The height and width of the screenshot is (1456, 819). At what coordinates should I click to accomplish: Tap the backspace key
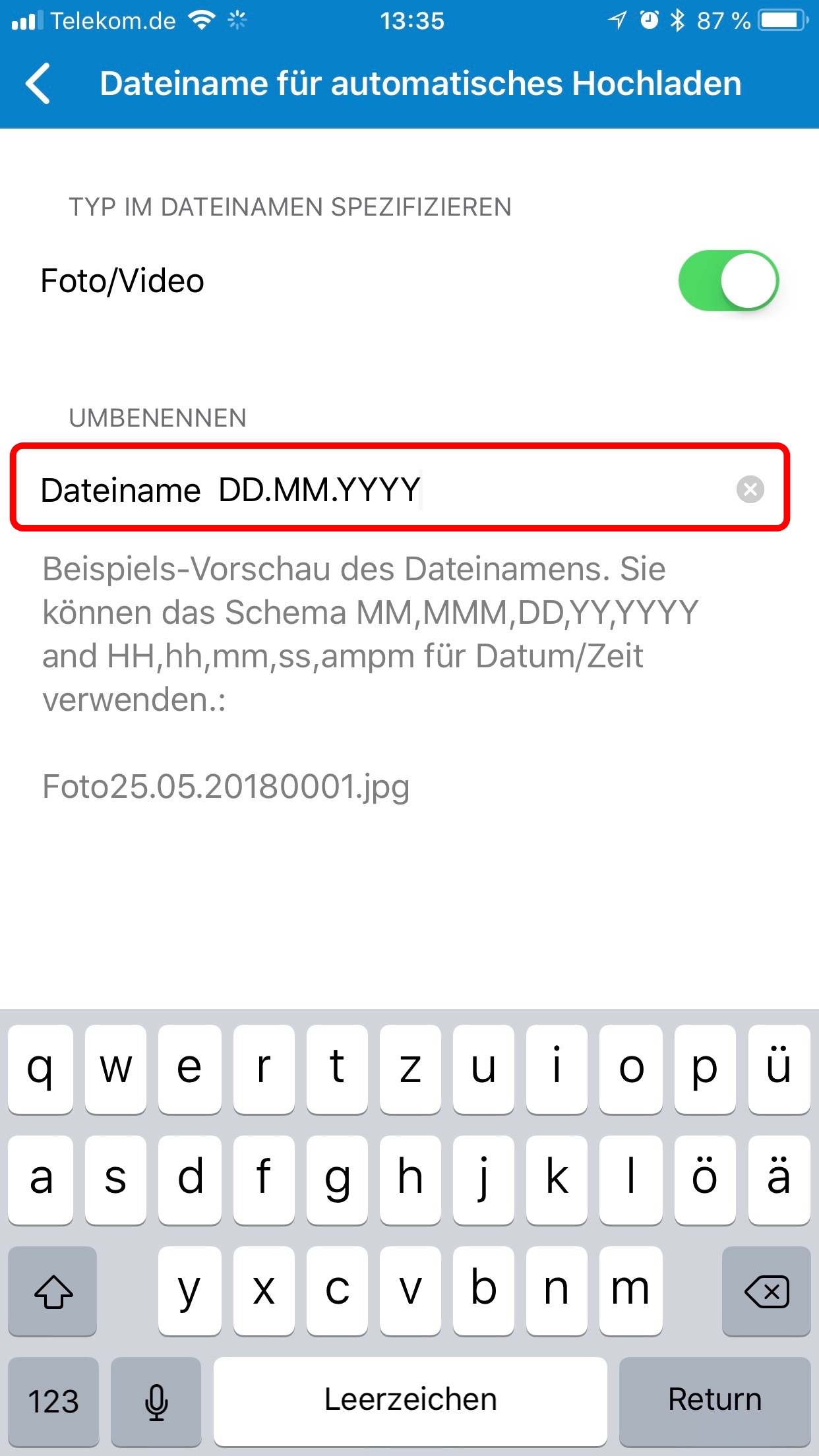[766, 1291]
